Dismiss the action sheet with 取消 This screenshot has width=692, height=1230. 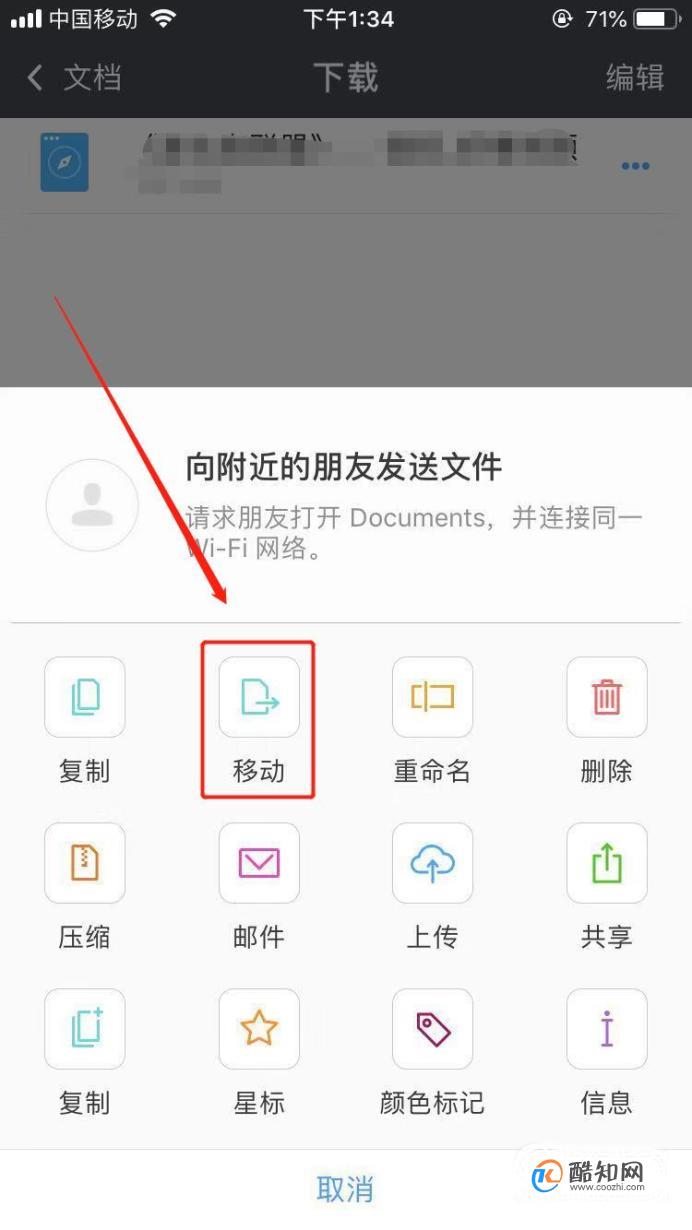point(345,1189)
